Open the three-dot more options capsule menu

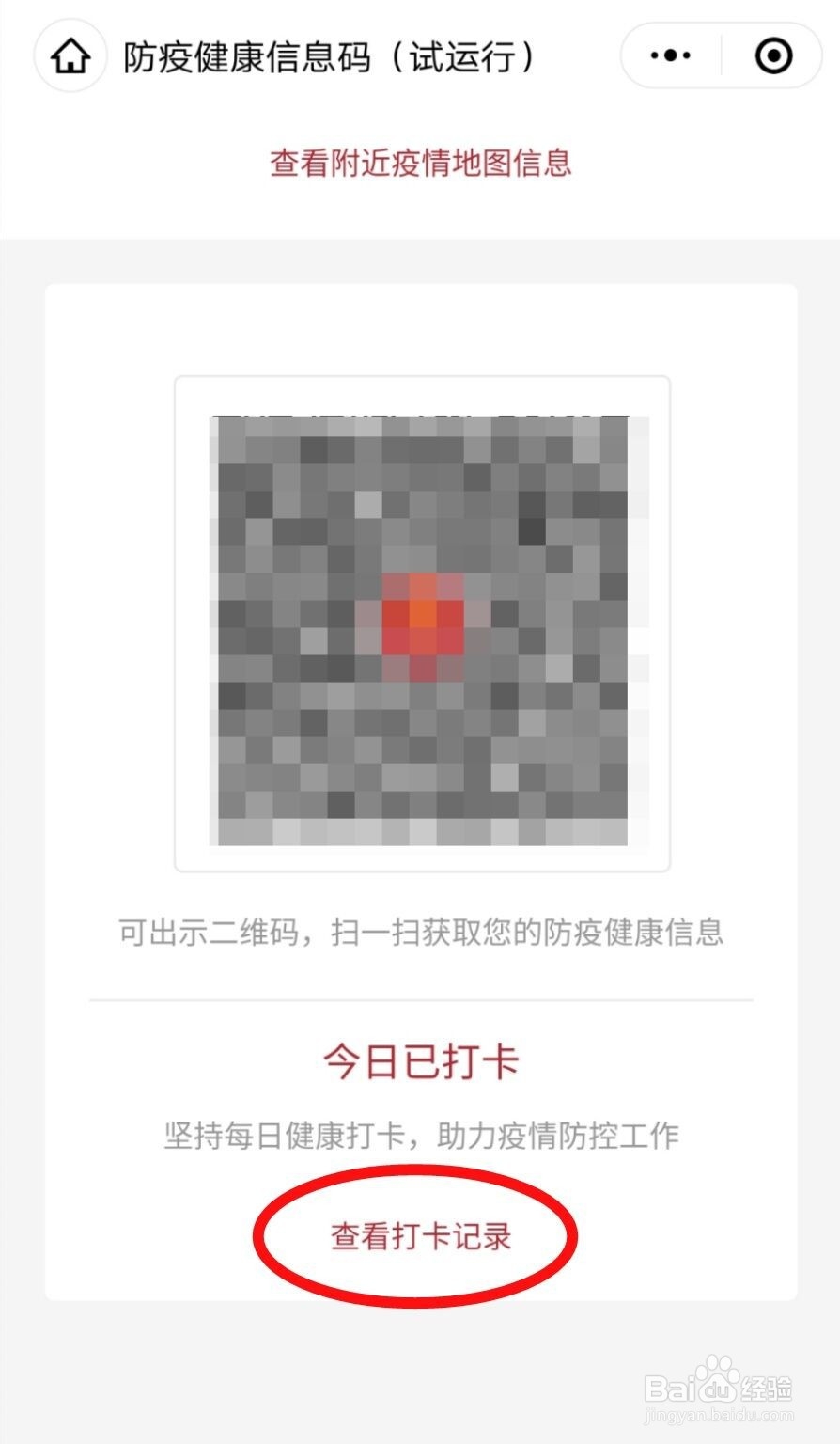668,56
